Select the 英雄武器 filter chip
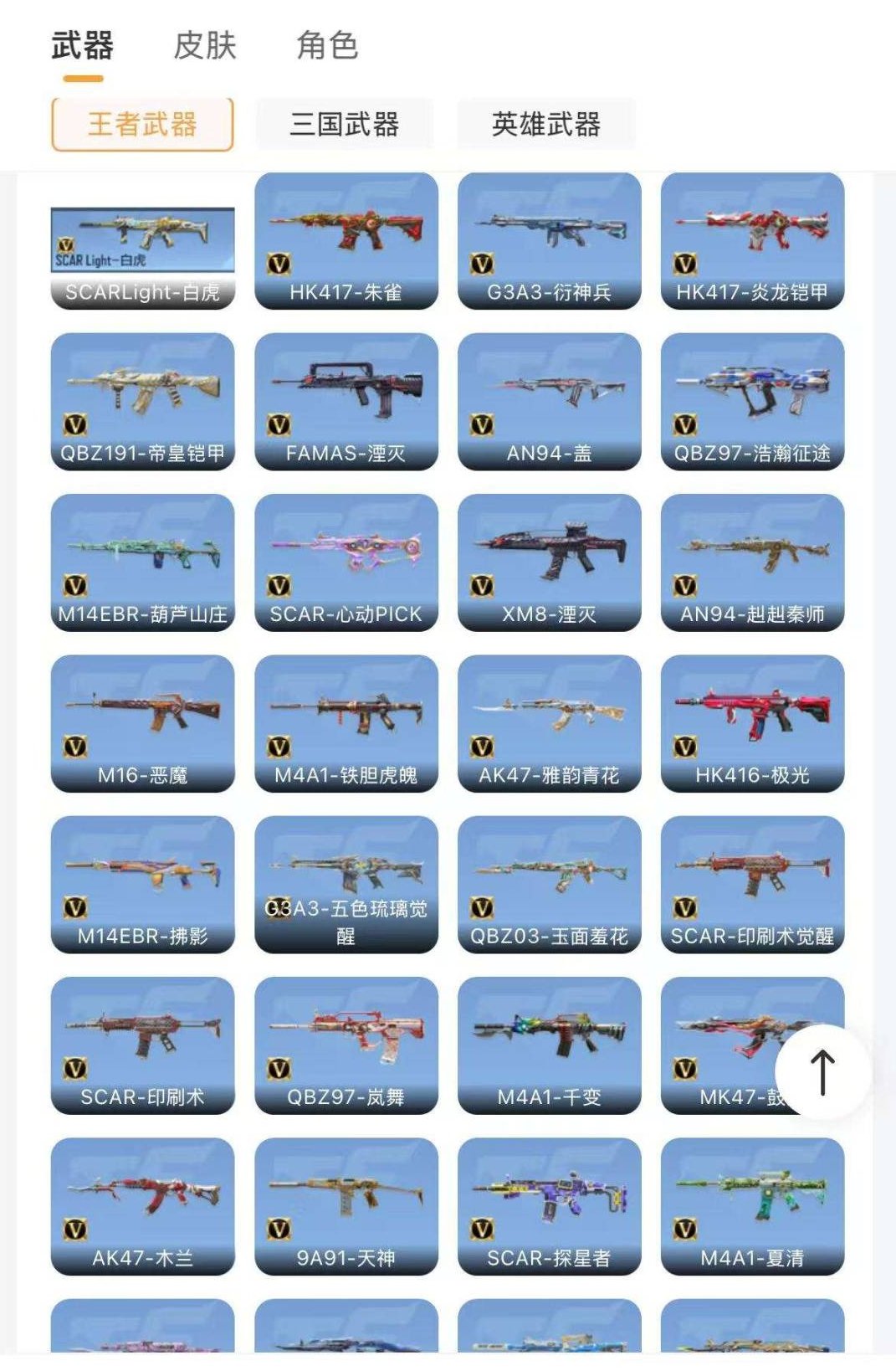The width and height of the screenshot is (896, 1371). tap(546, 125)
